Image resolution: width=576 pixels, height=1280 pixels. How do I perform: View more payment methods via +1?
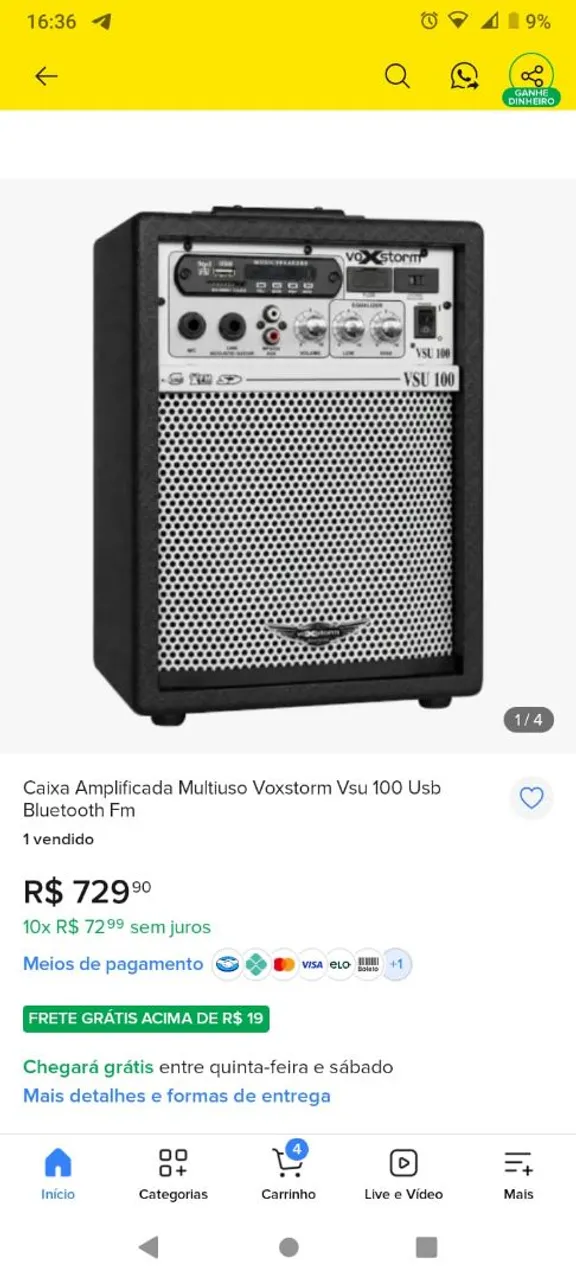396,964
